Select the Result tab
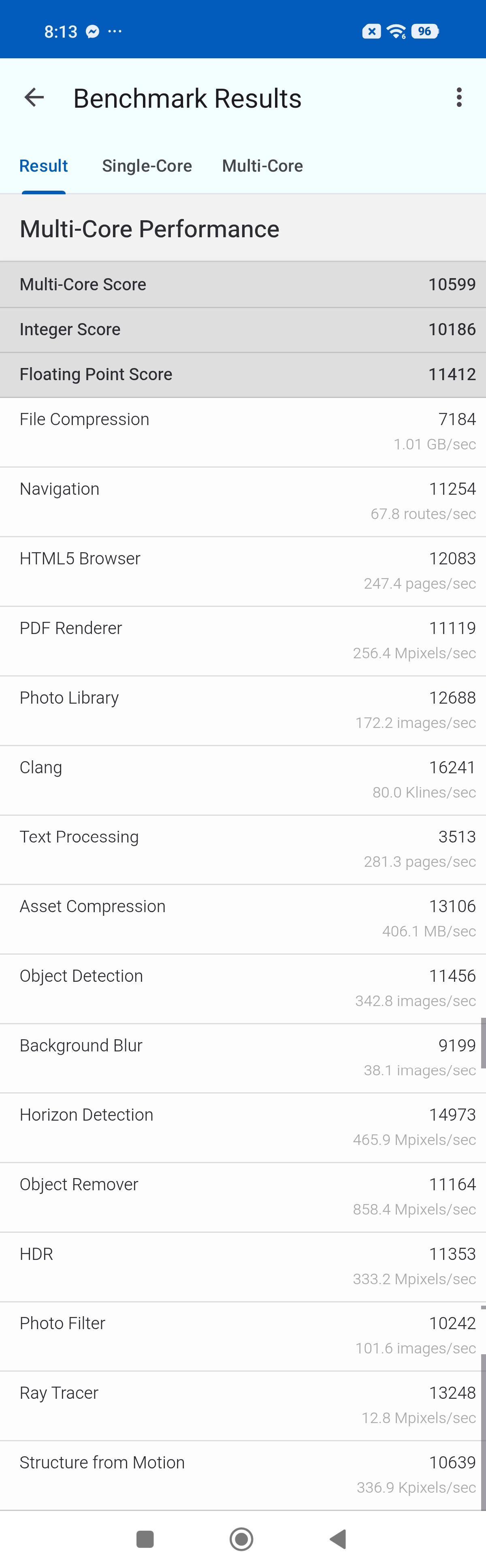Image resolution: width=486 pixels, height=1568 pixels. (x=43, y=166)
